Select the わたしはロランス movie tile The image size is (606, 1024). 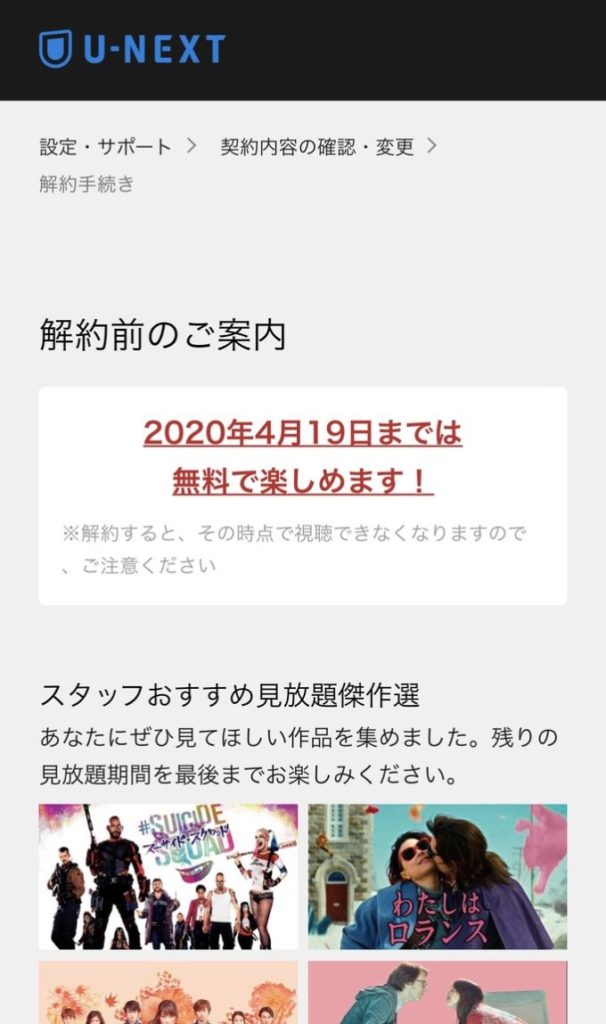[437, 876]
